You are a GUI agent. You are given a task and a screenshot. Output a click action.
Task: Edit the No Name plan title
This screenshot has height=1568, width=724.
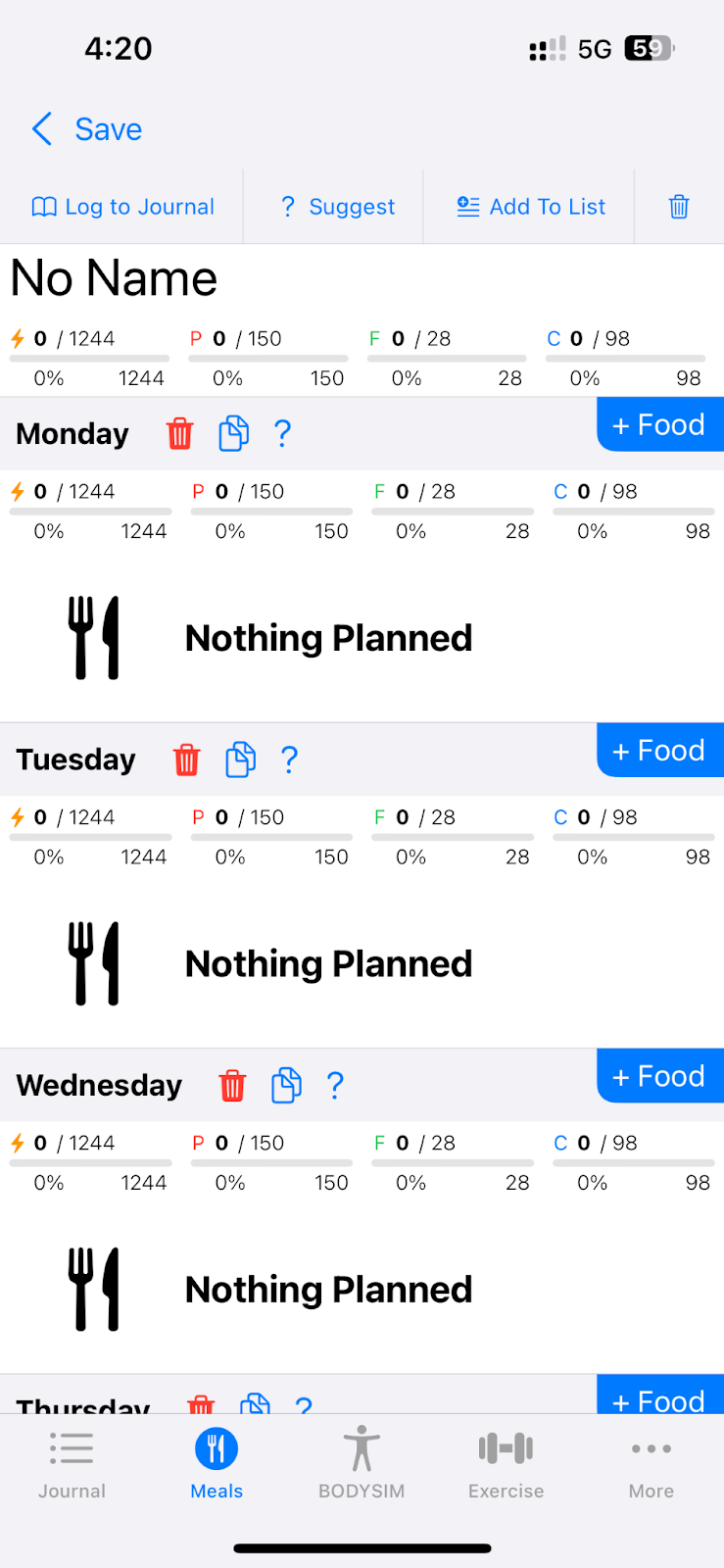pos(115,278)
